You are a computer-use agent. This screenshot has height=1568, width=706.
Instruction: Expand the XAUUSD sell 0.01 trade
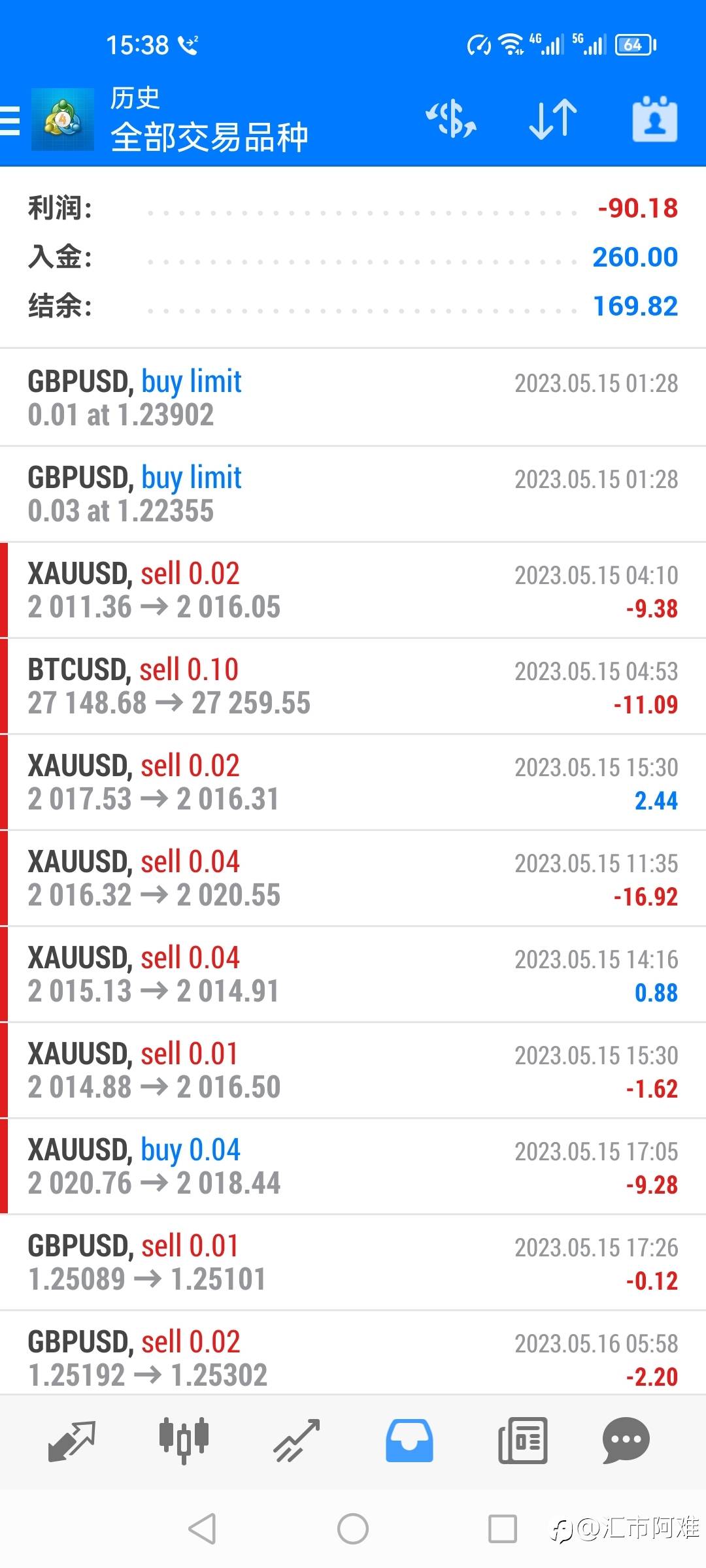coord(353,1070)
